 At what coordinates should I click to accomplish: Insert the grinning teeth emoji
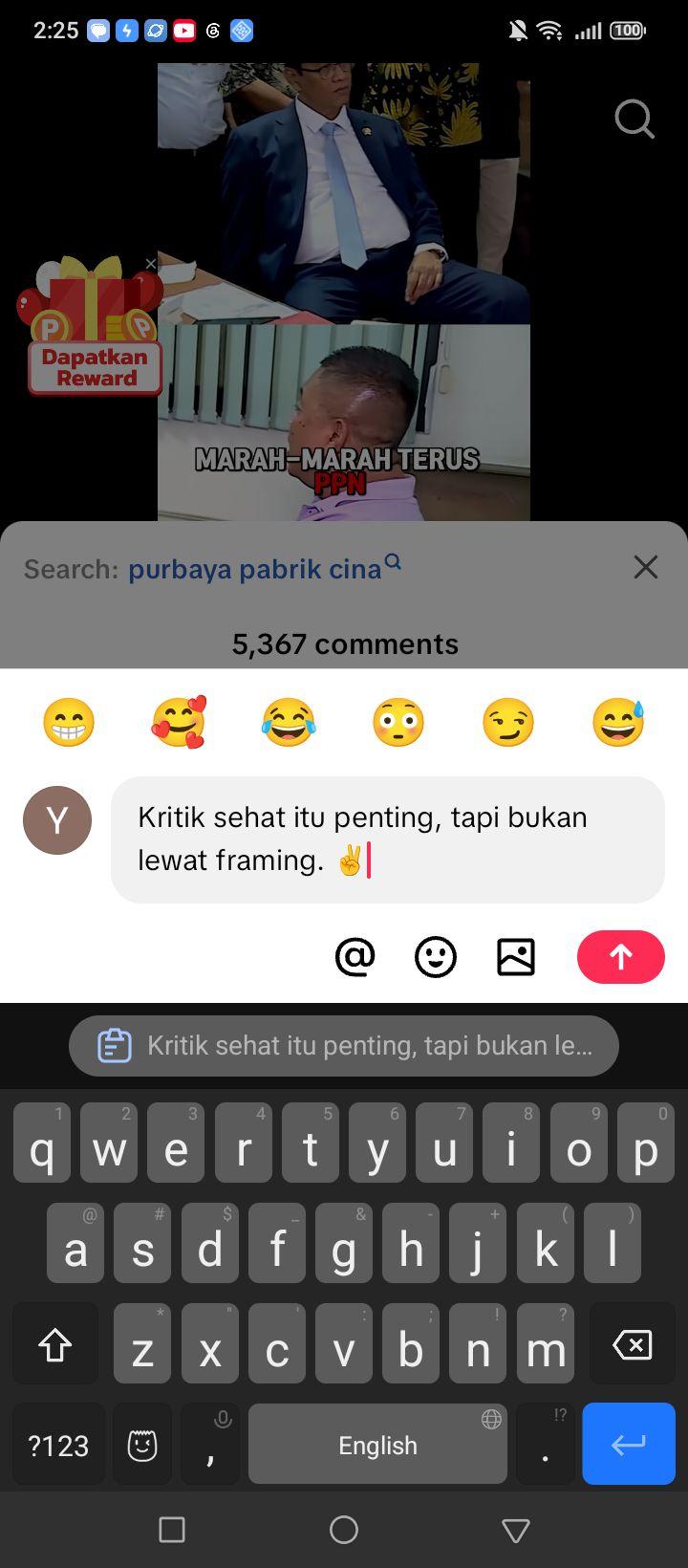click(69, 722)
